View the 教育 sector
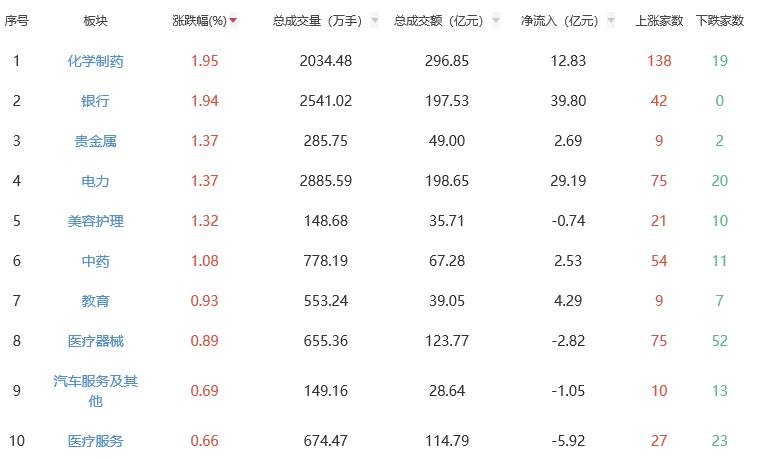Image resolution: width=757 pixels, height=460 pixels. tap(95, 301)
